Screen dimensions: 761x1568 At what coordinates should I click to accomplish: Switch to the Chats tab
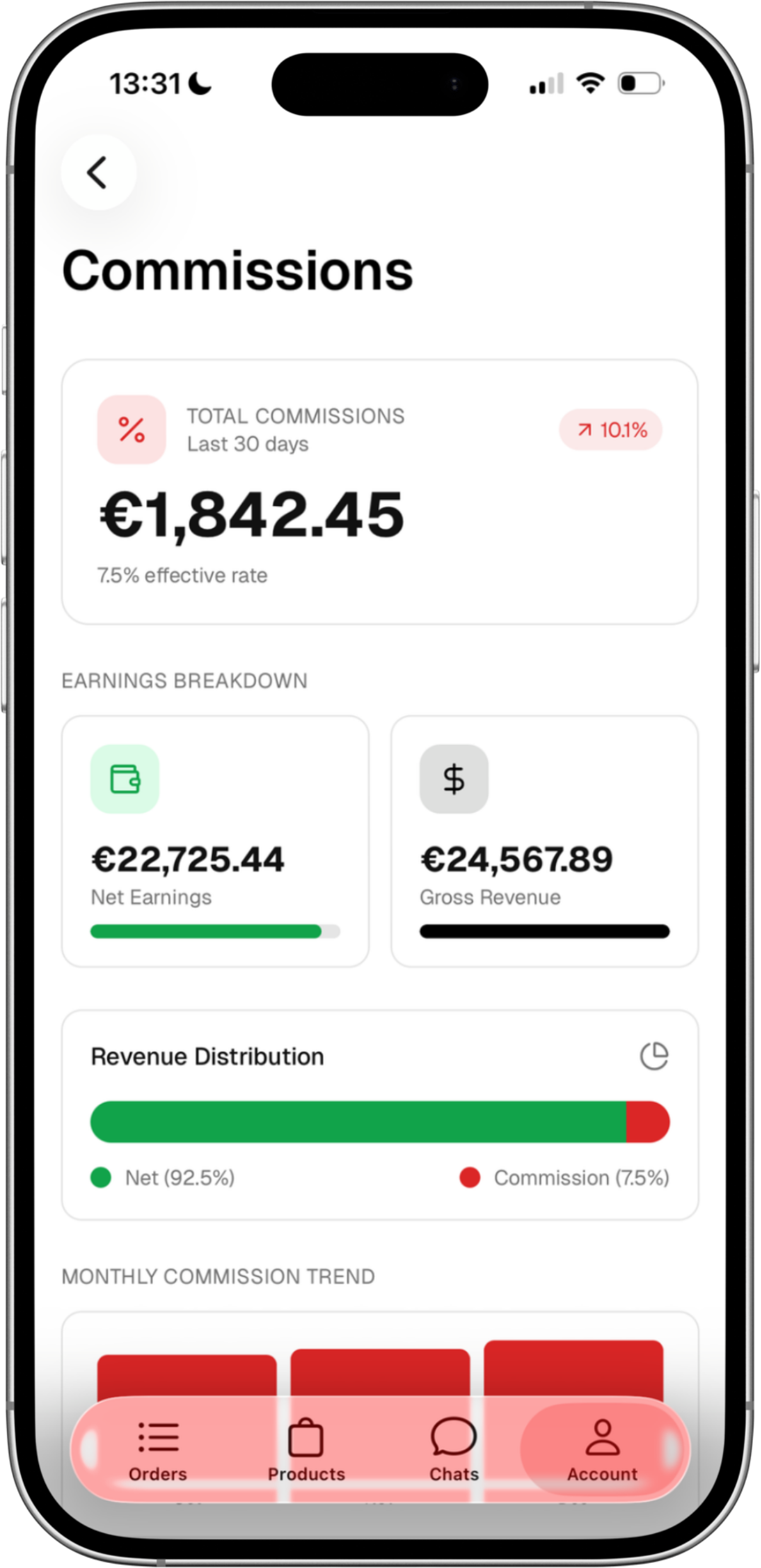coord(453,1449)
